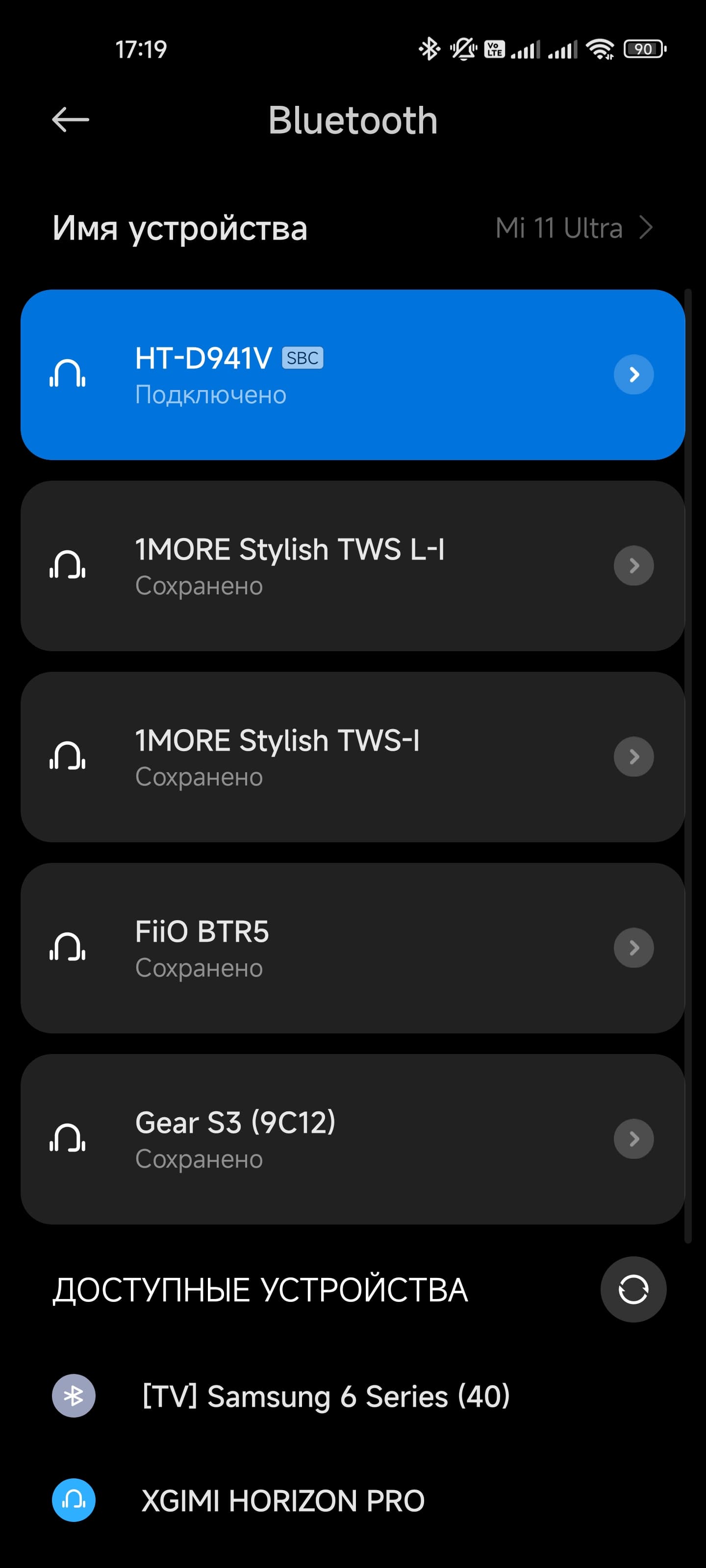Go back from Bluetooth settings
Screen dimensions: 706x1568
click(71, 120)
